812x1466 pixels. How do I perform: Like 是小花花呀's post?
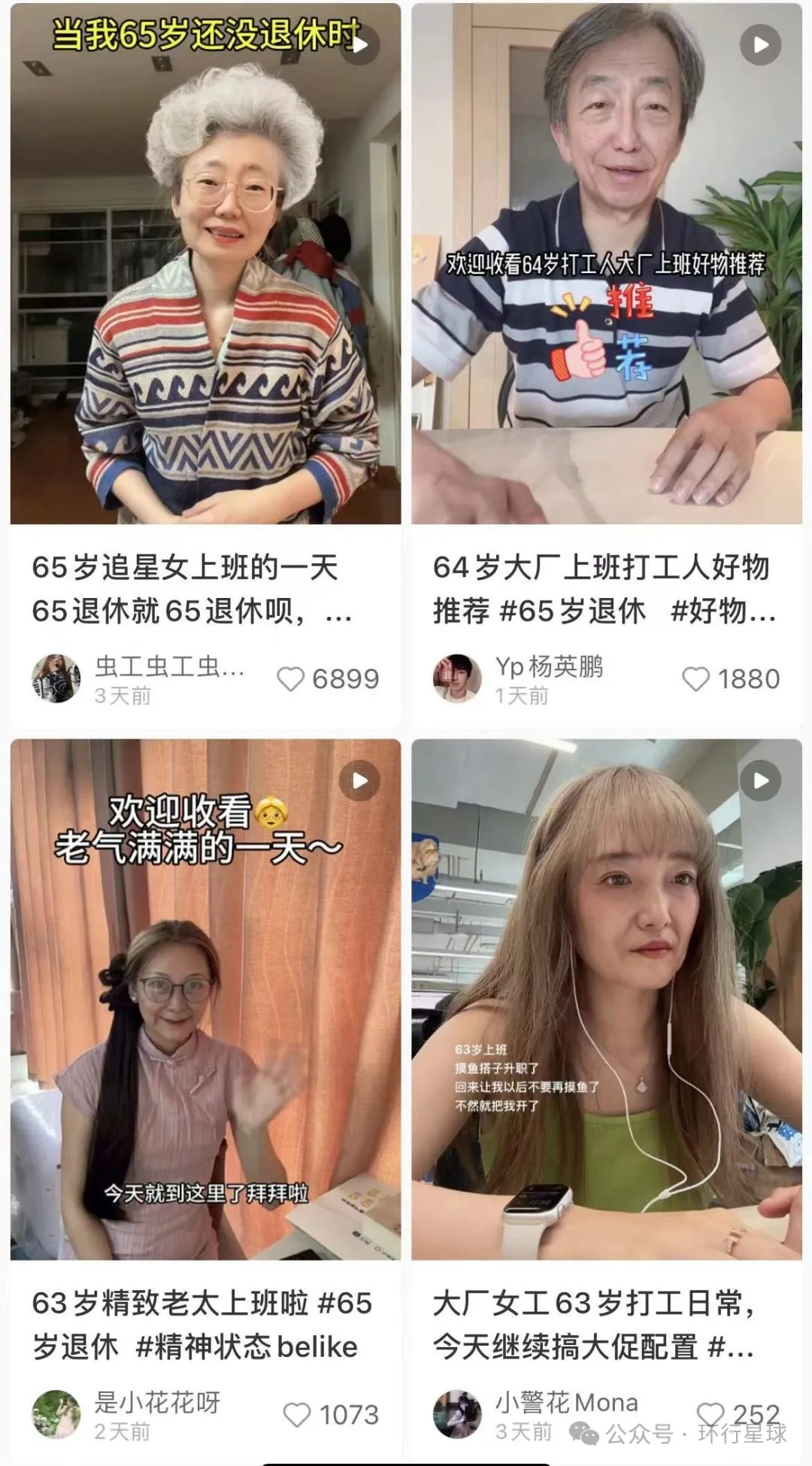(297, 1415)
